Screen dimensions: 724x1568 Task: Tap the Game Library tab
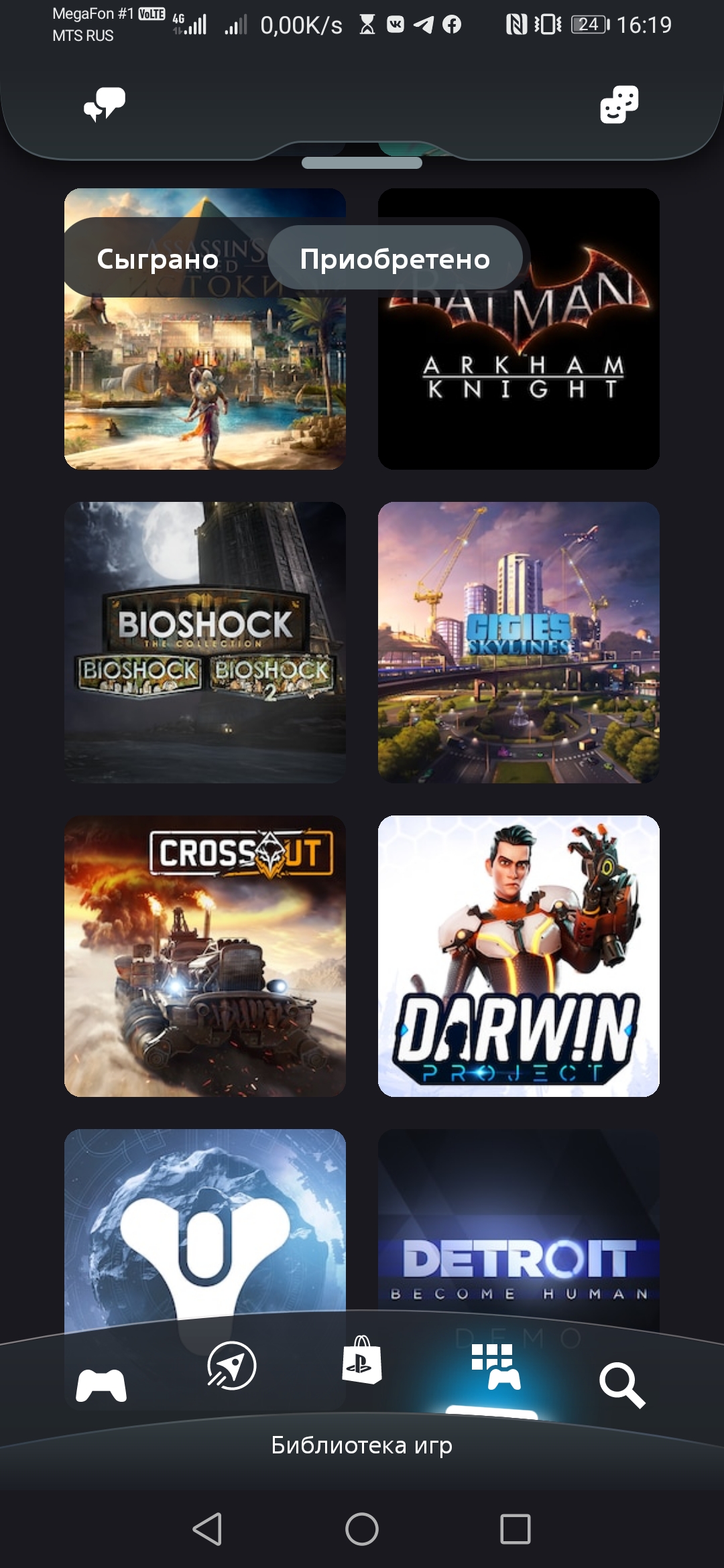tap(495, 1367)
